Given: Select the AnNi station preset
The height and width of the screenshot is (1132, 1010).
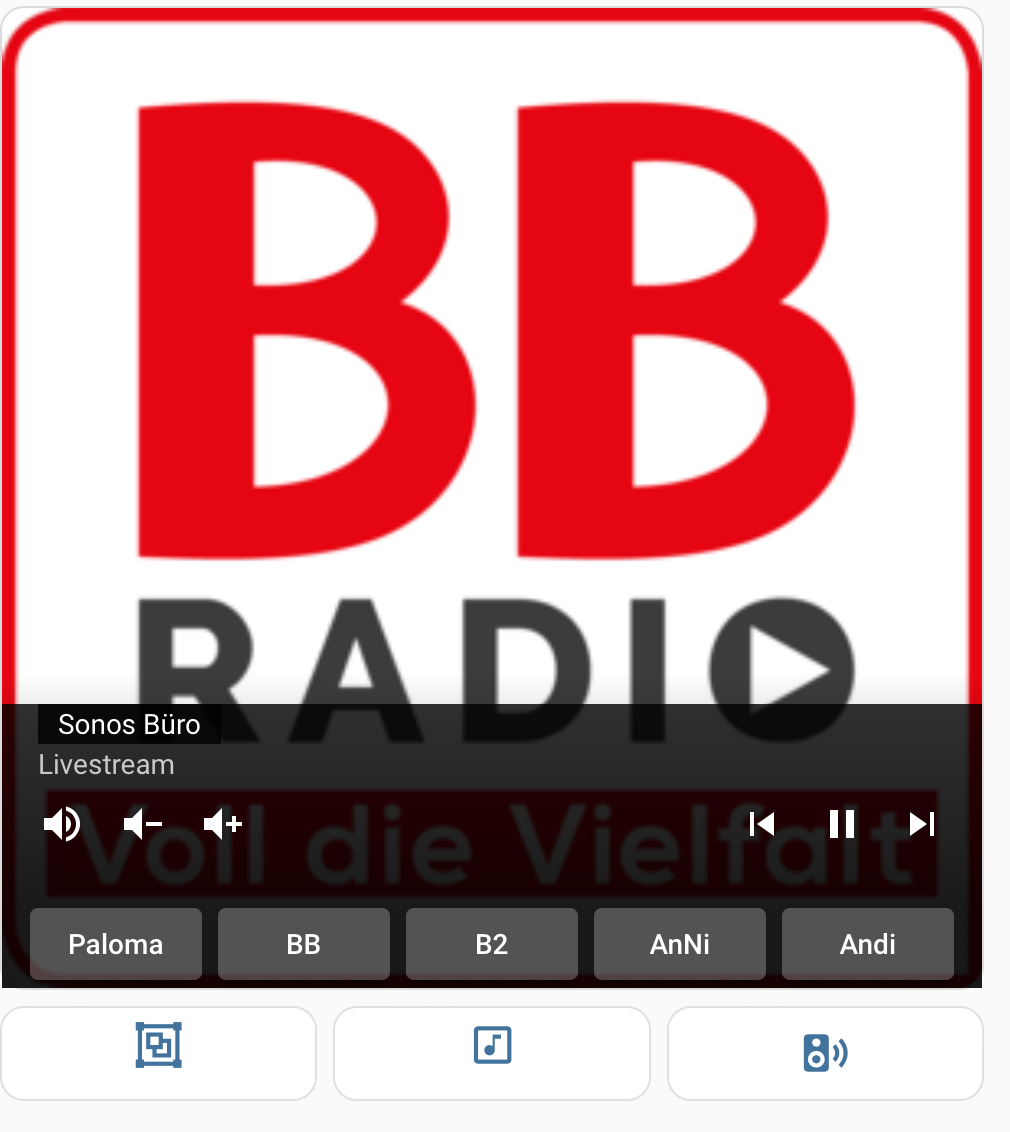Looking at the screenshot, I should point(679,943).
